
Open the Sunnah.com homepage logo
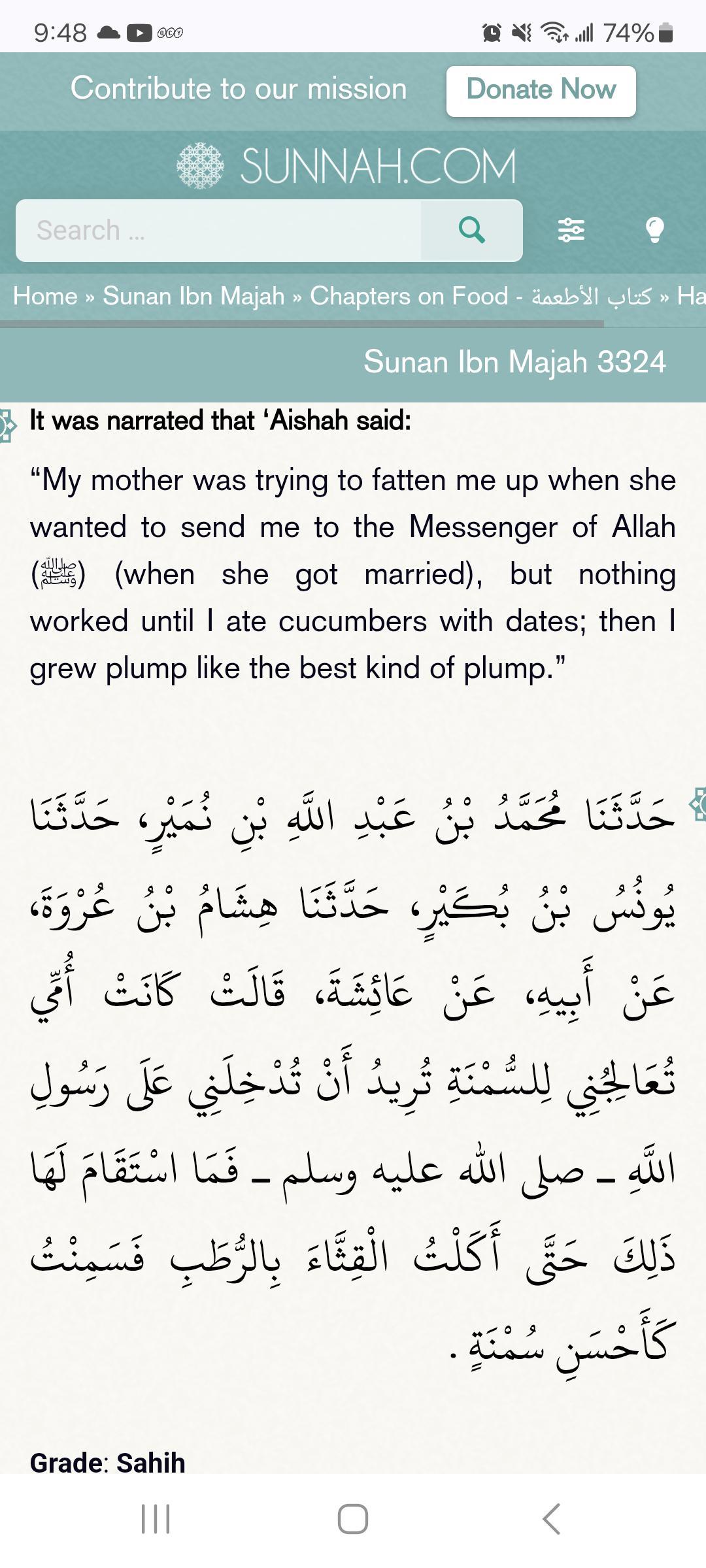[346, 166]
